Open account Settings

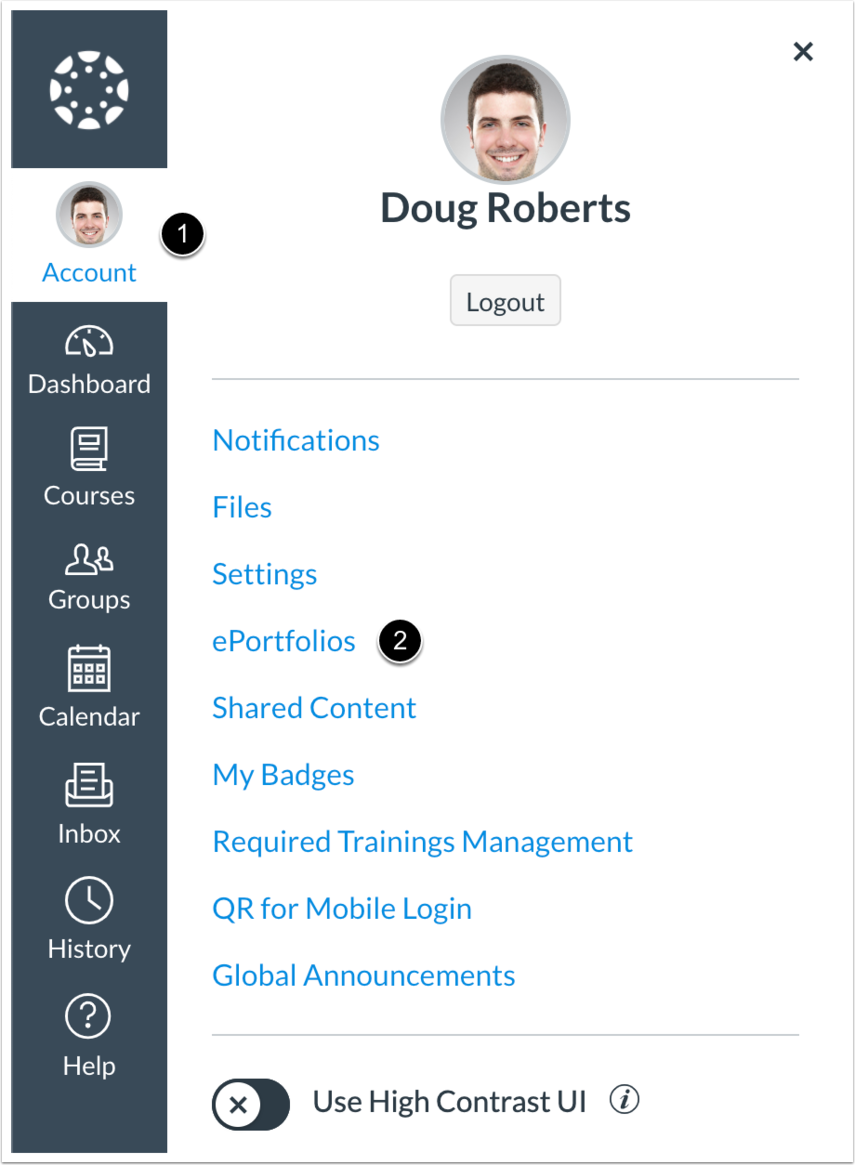pos(265,575)
